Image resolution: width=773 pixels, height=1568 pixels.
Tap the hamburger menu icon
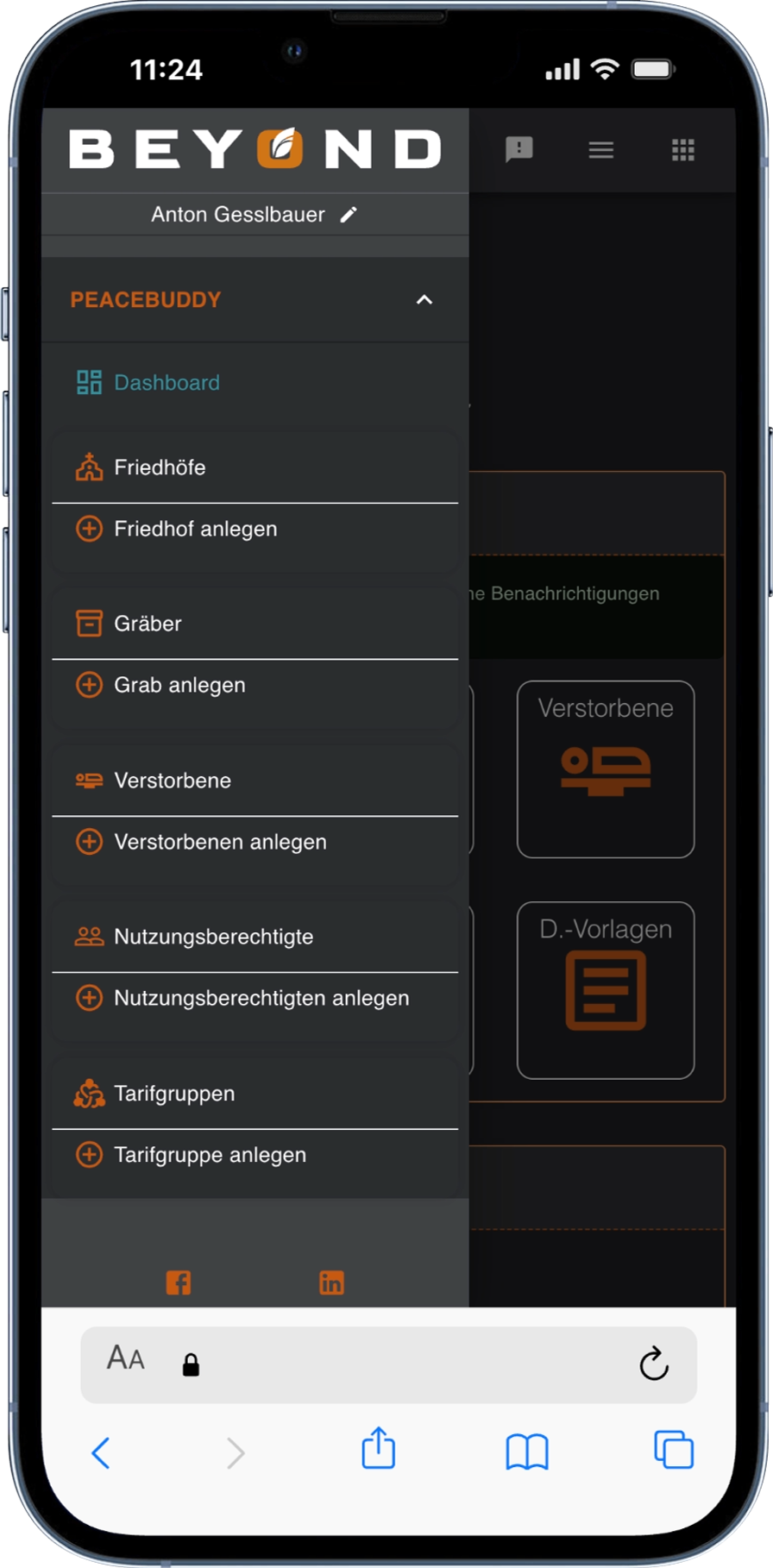pyautogui.click(x=600, y=151)
